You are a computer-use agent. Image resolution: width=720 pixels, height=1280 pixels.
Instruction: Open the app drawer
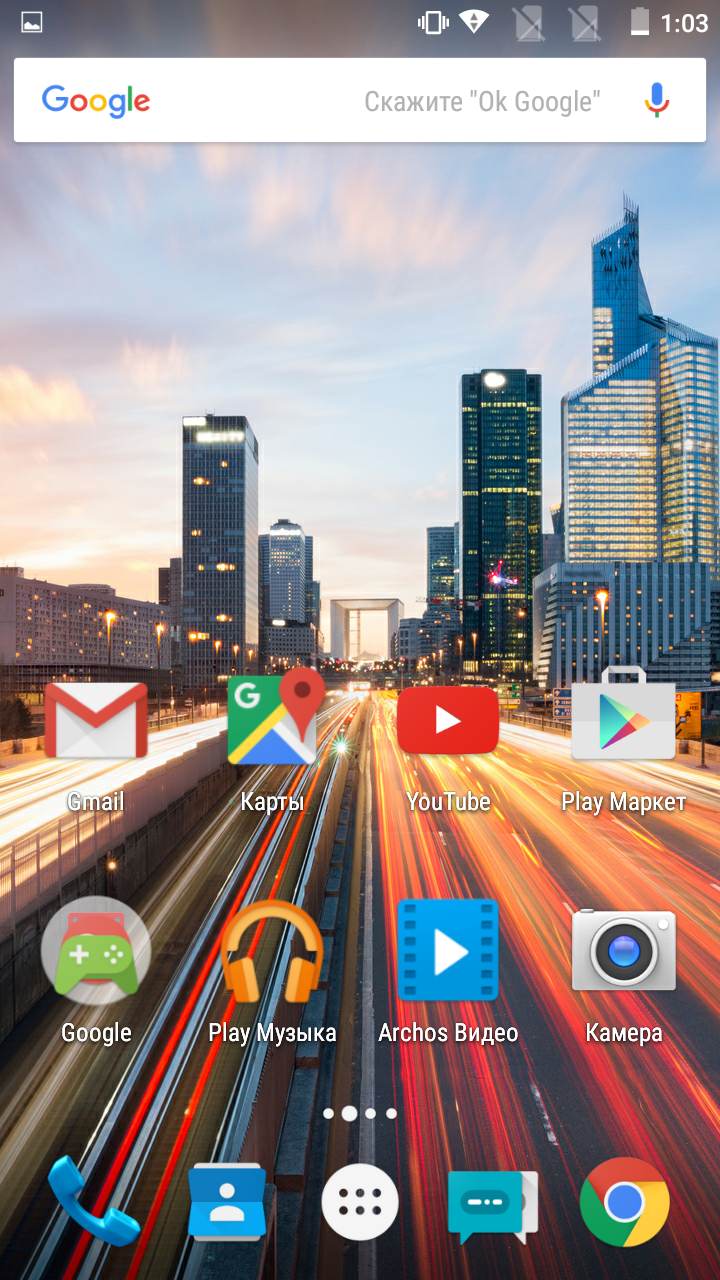[x=360, y=1202]
